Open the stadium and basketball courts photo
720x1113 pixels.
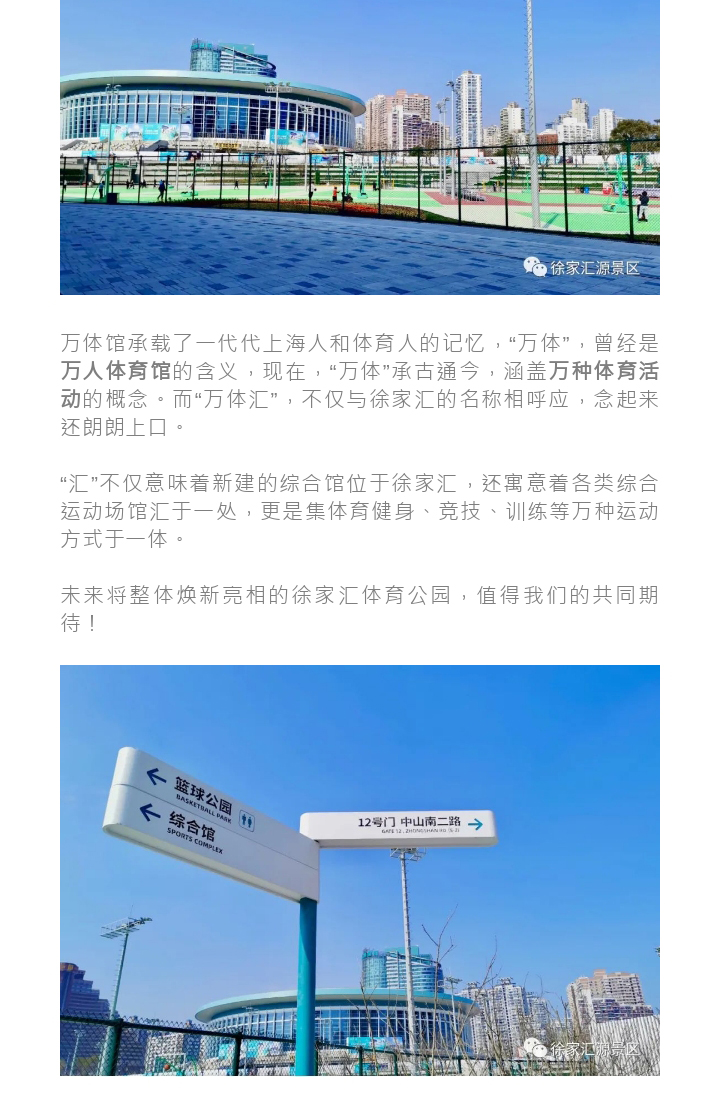pyautogui.click(x=360, y=150)
